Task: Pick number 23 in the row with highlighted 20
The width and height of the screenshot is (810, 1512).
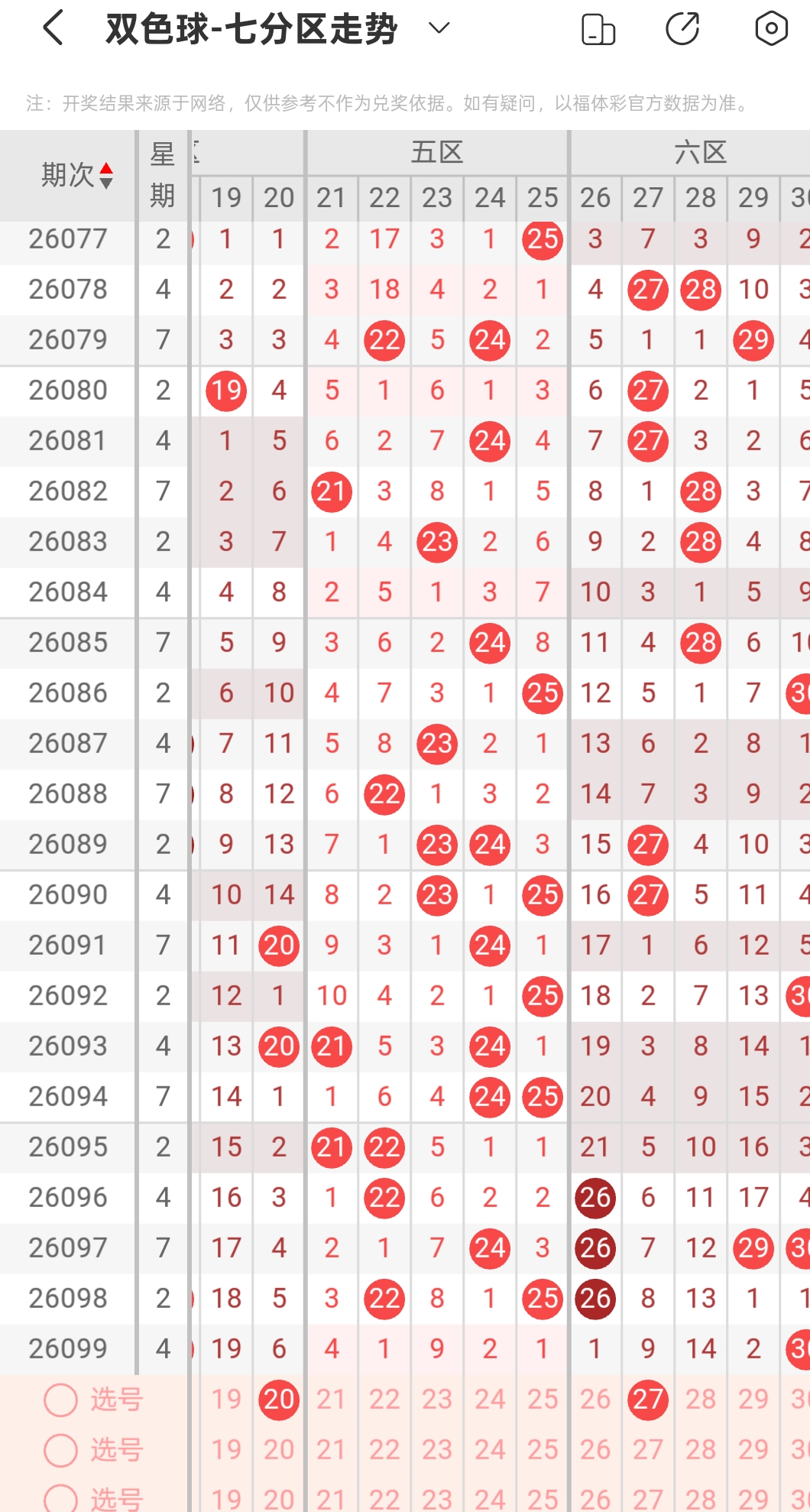Action: point(437,1400)
